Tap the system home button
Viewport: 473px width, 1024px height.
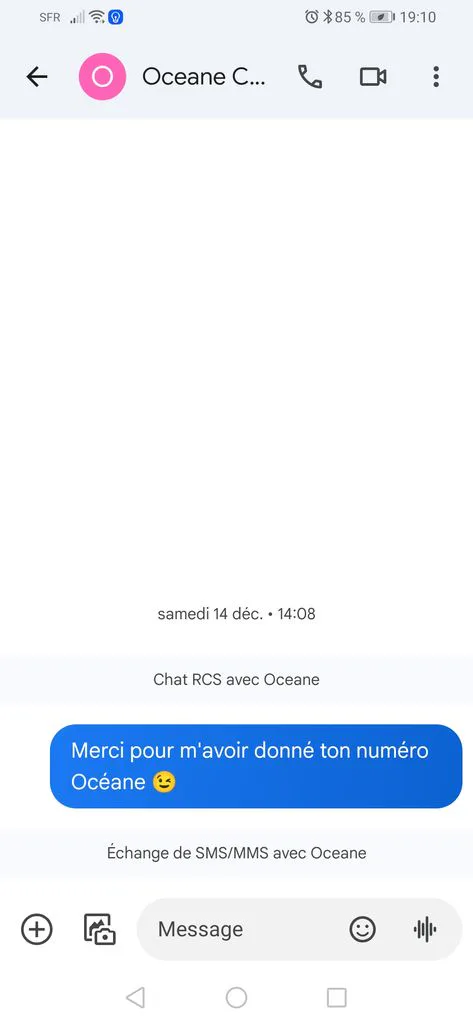236,997
